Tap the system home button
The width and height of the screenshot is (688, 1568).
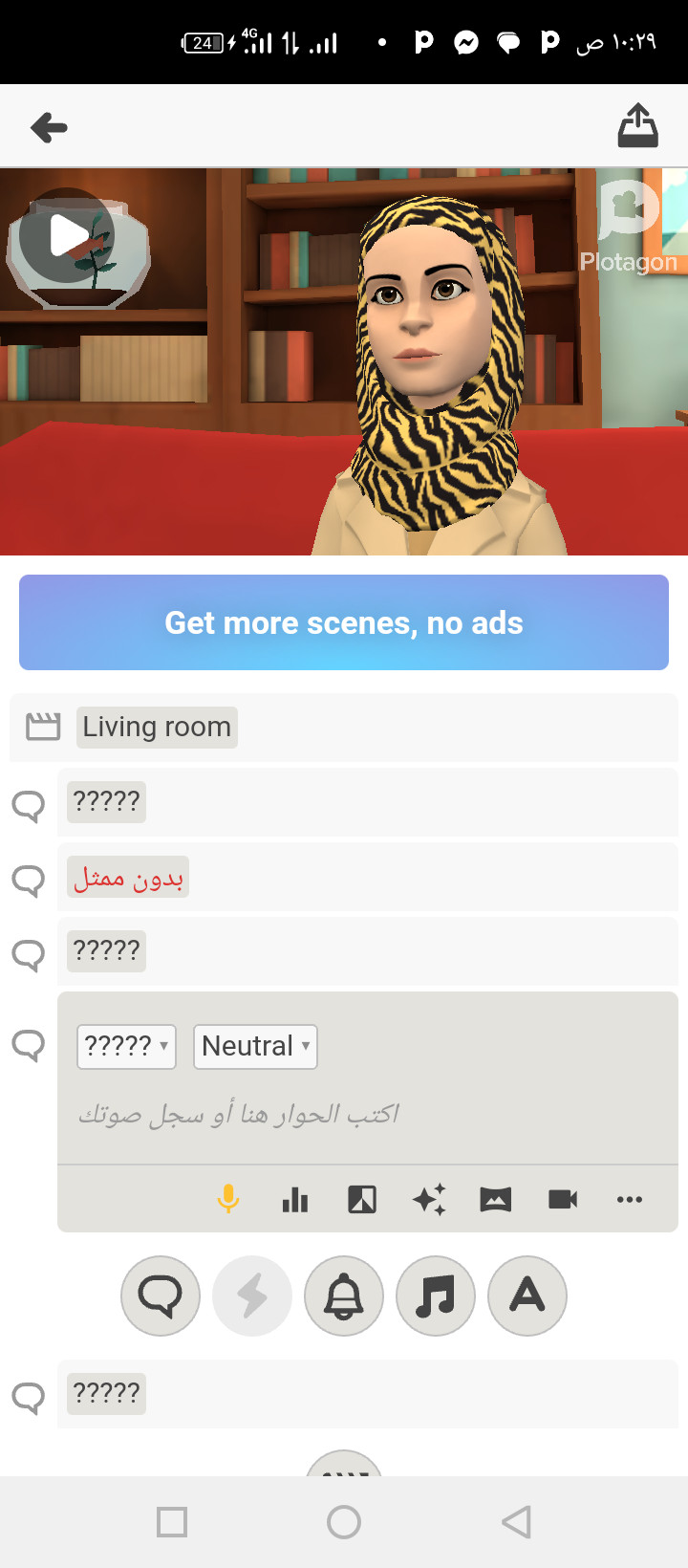click(x=344, y=1521)
